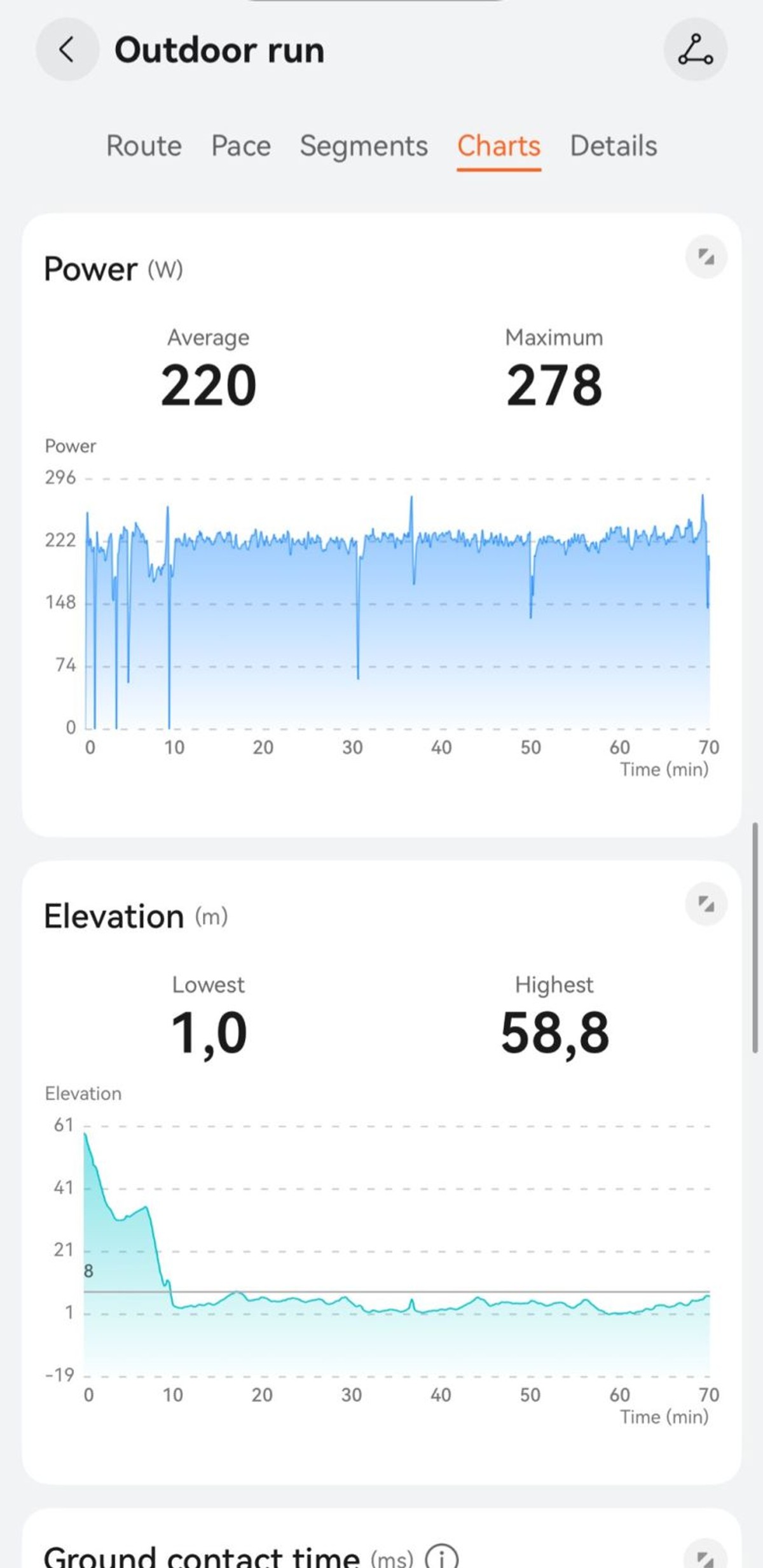763x1568 pixels.
Task: Expand the Ground contact time chart
Action: pyautogui.click(x=706, y=1556)
